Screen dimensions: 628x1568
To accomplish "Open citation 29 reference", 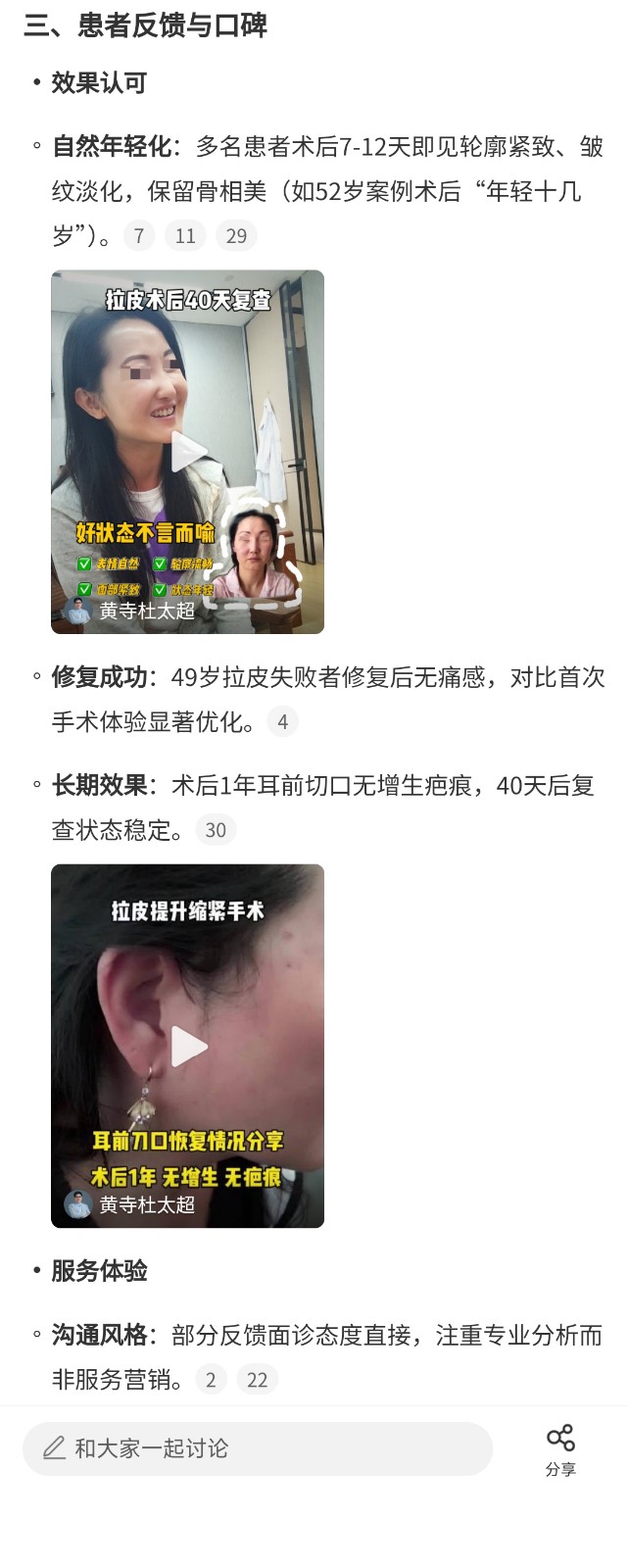I will [x=236, y=236].
